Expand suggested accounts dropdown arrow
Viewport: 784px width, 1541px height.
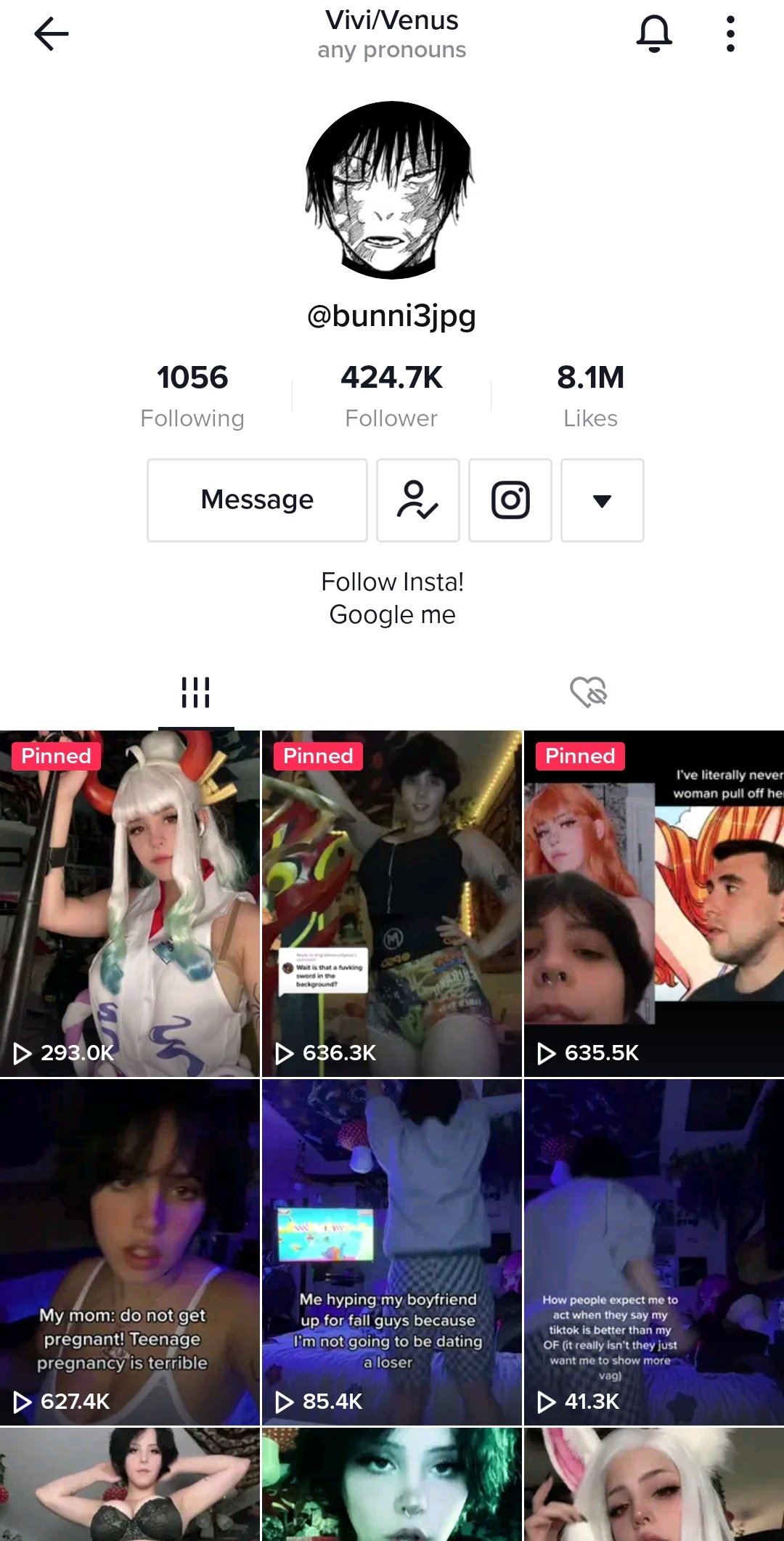602,500
